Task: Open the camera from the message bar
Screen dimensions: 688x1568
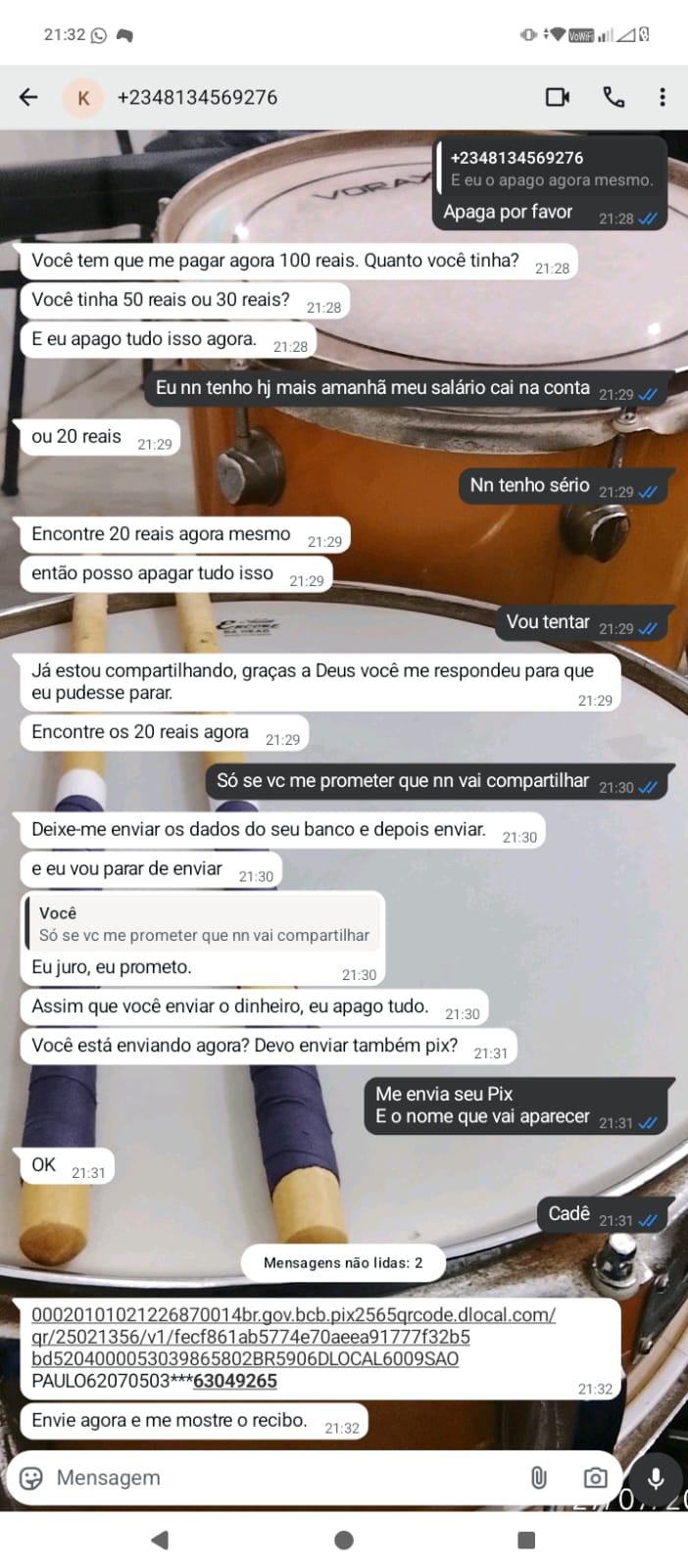Action: pos(595,1478)
